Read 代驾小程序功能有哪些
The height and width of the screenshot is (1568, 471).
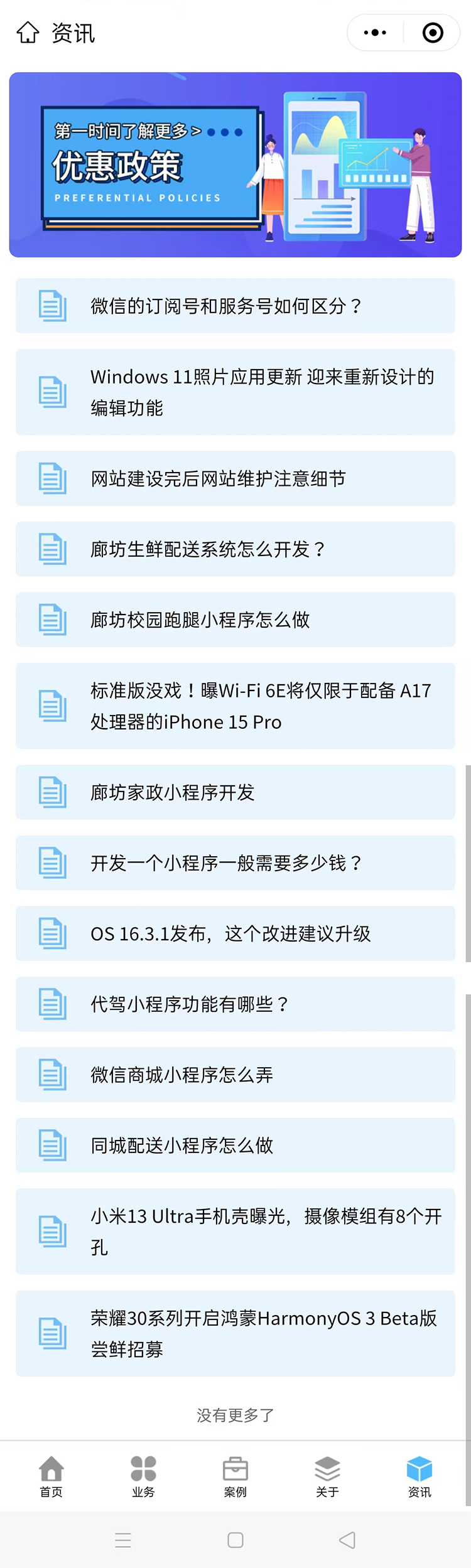pyautogui.click(x=235, y=1004)
